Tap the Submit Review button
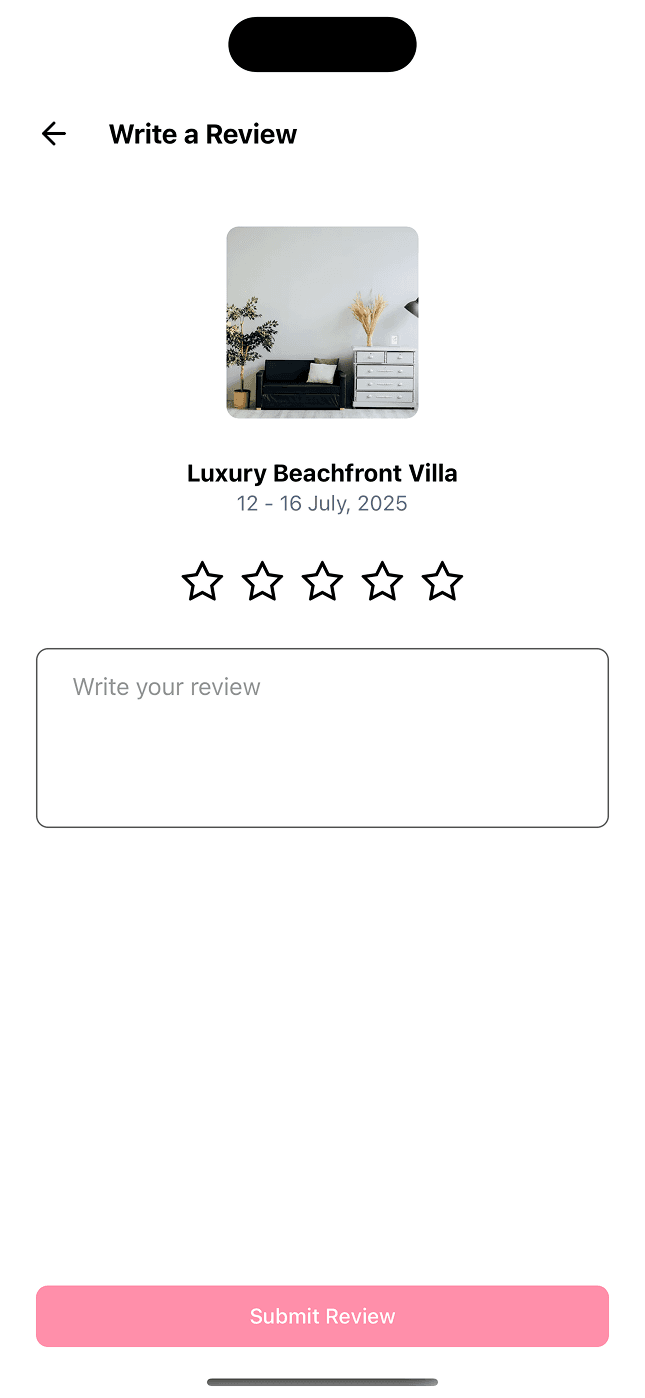This screenshot has width=645, height=1398. tap(322, 1316)
